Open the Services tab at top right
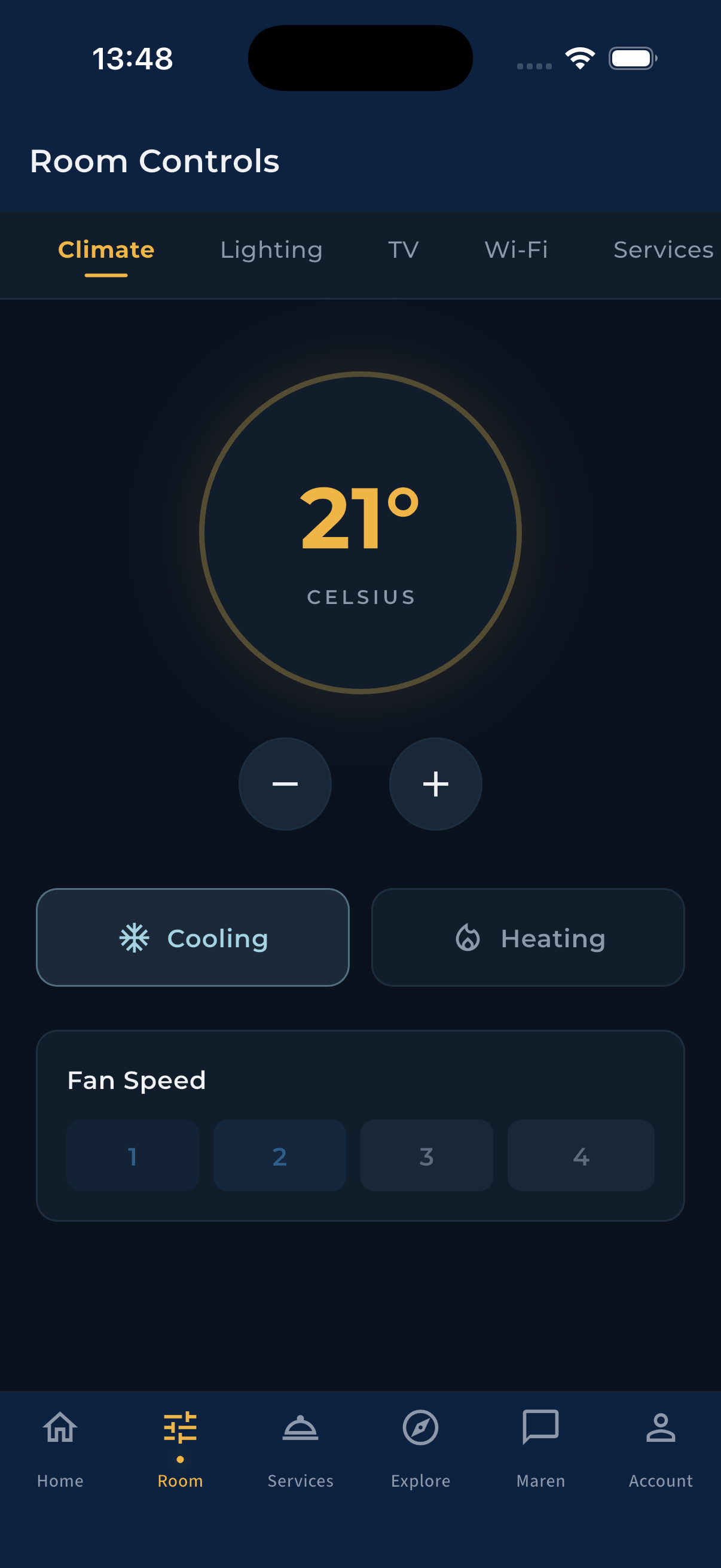The image size is (721, 1568). [663, 249]
